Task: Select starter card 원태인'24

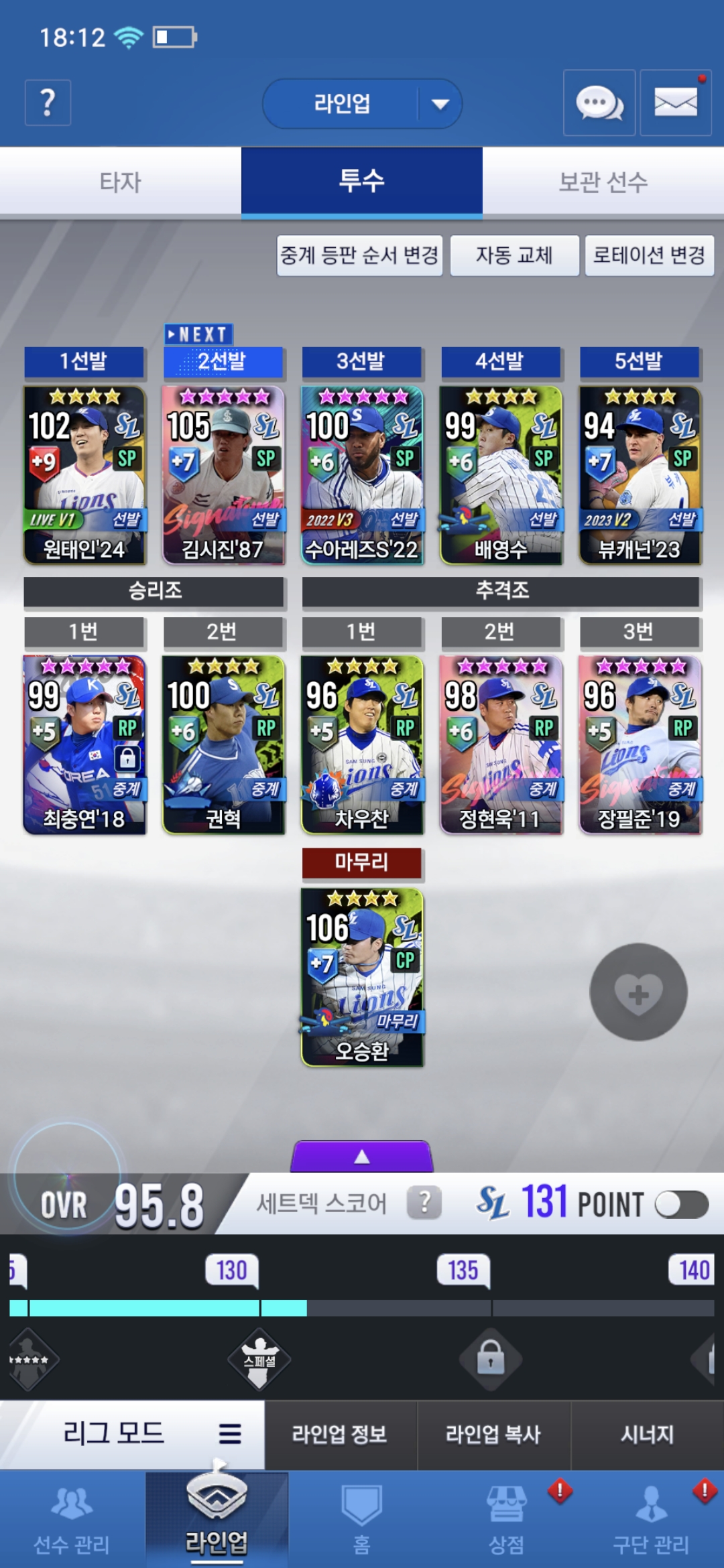Action: [x=84, y=475]
